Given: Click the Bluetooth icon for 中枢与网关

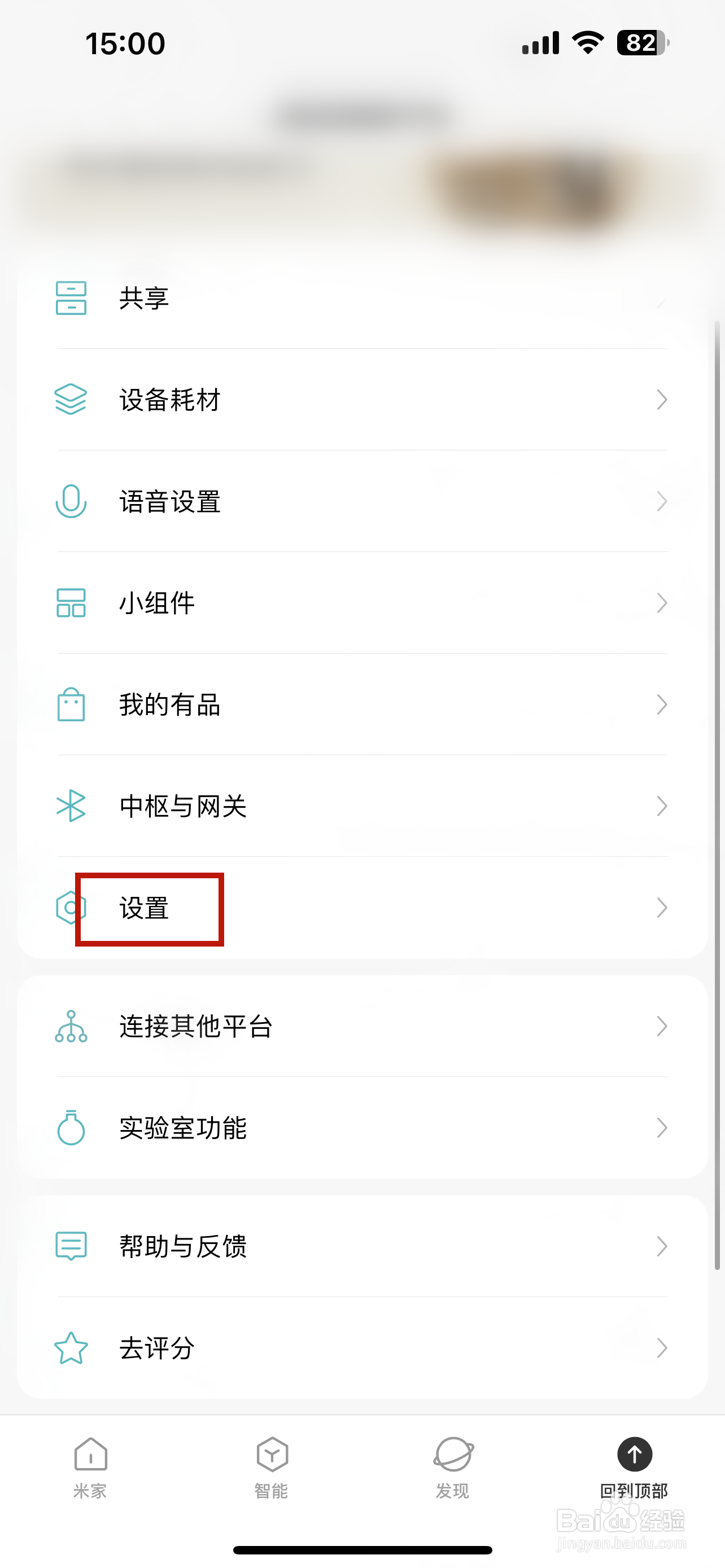Looking at the screenshot, I should (71, 806).
